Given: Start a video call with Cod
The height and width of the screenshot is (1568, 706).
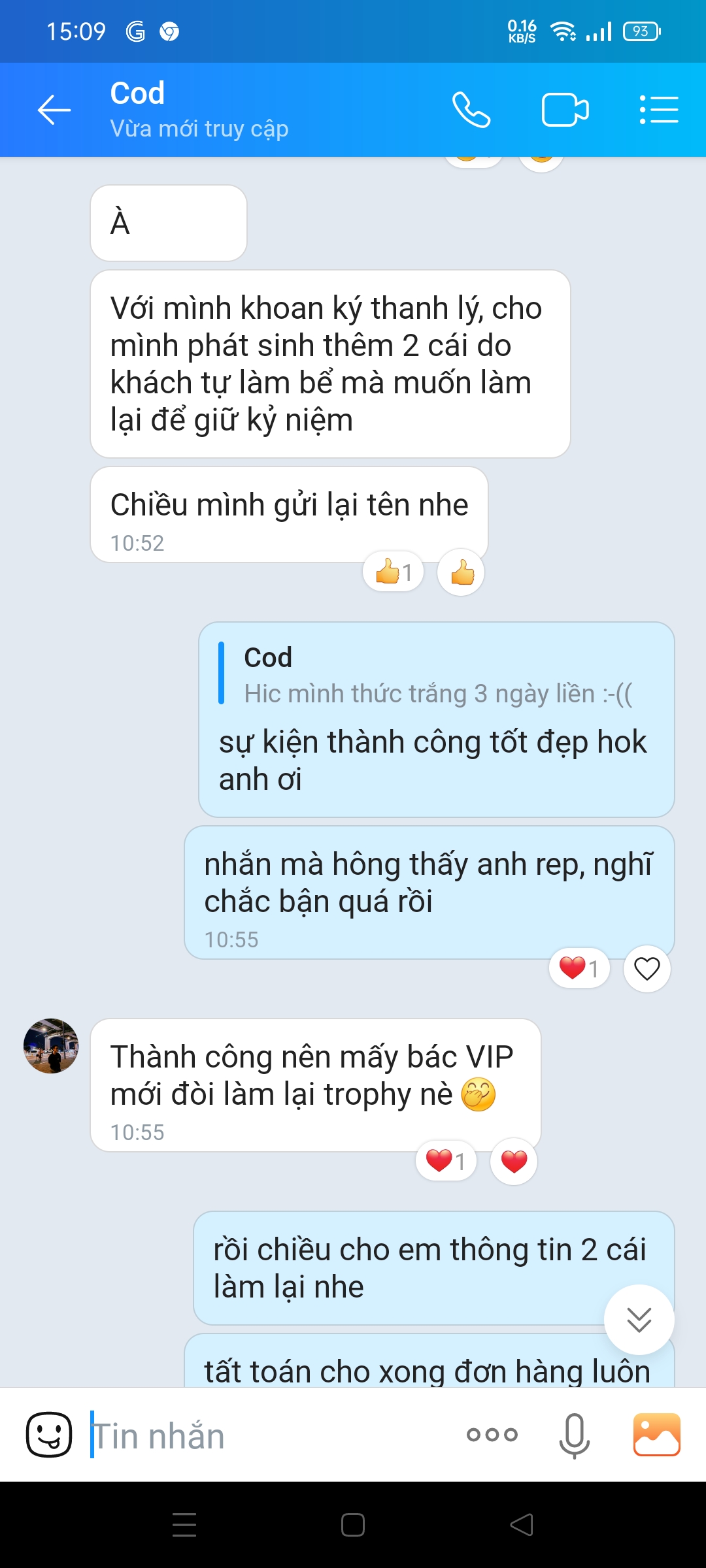Looking at the screenshot, I should click(x=565, y=110).
